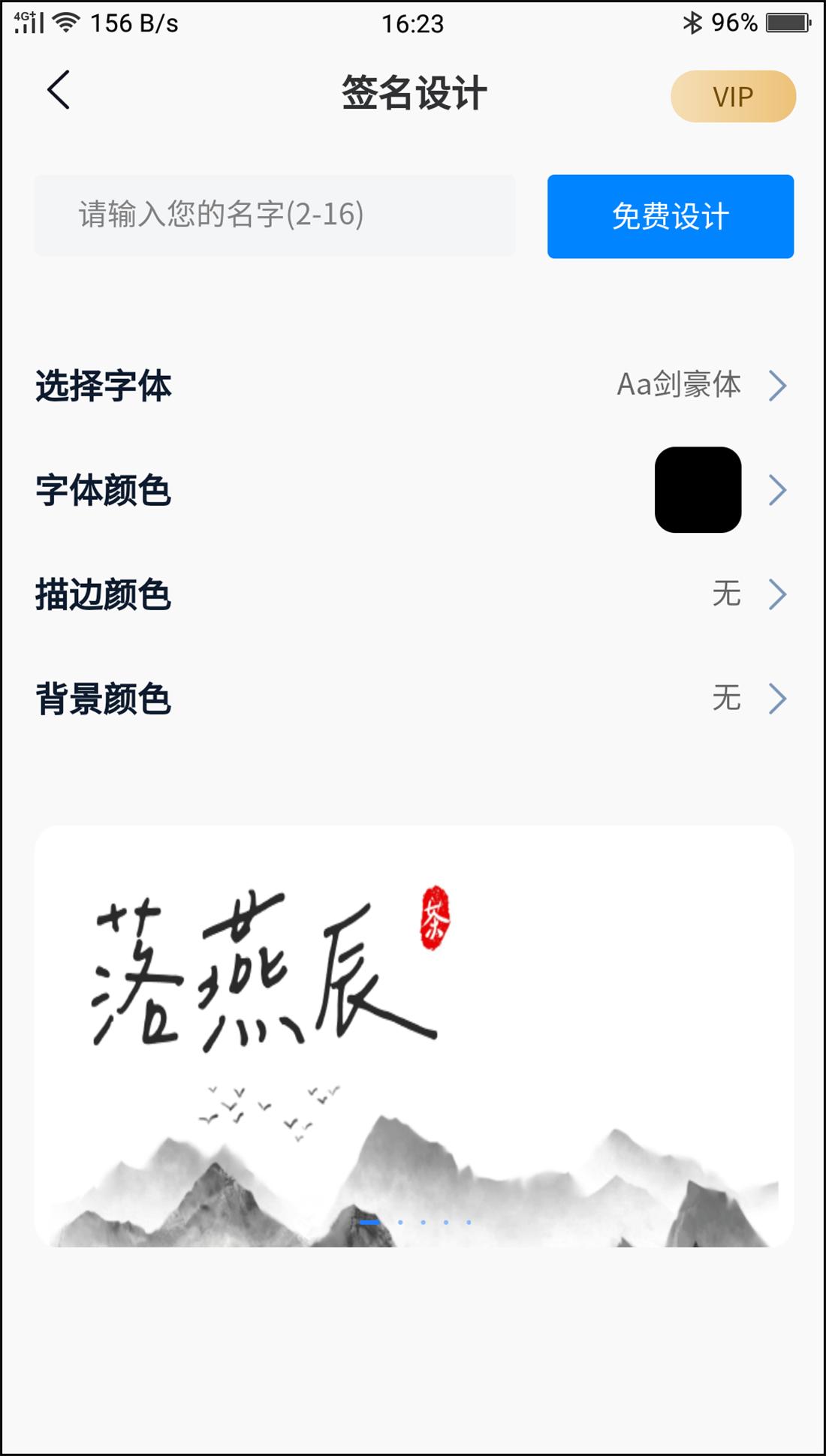Image resolution: width=826 pixels, height=1456 pixels.
Task: Tap the back arrow to leave signature design
Action: [x=55, y=92]
